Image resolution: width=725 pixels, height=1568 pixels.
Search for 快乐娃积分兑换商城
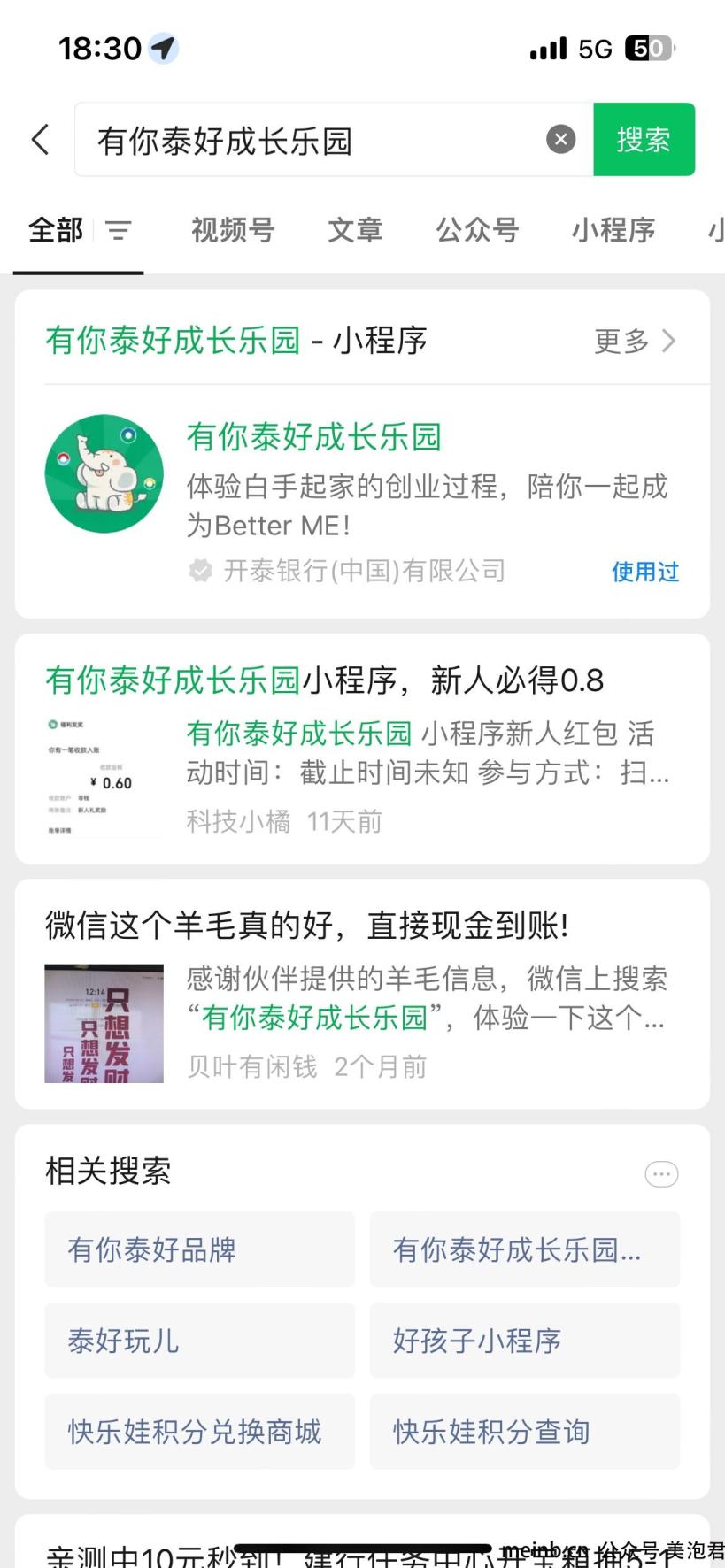click(x=199, y=1432)
